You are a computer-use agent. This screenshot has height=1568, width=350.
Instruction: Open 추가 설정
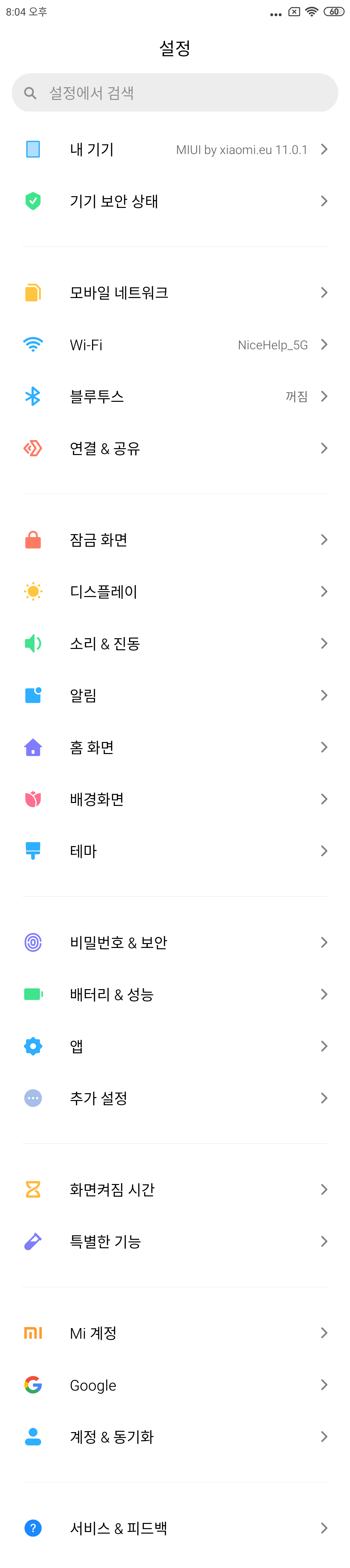pyautogui.click(x=175, y=1098)
